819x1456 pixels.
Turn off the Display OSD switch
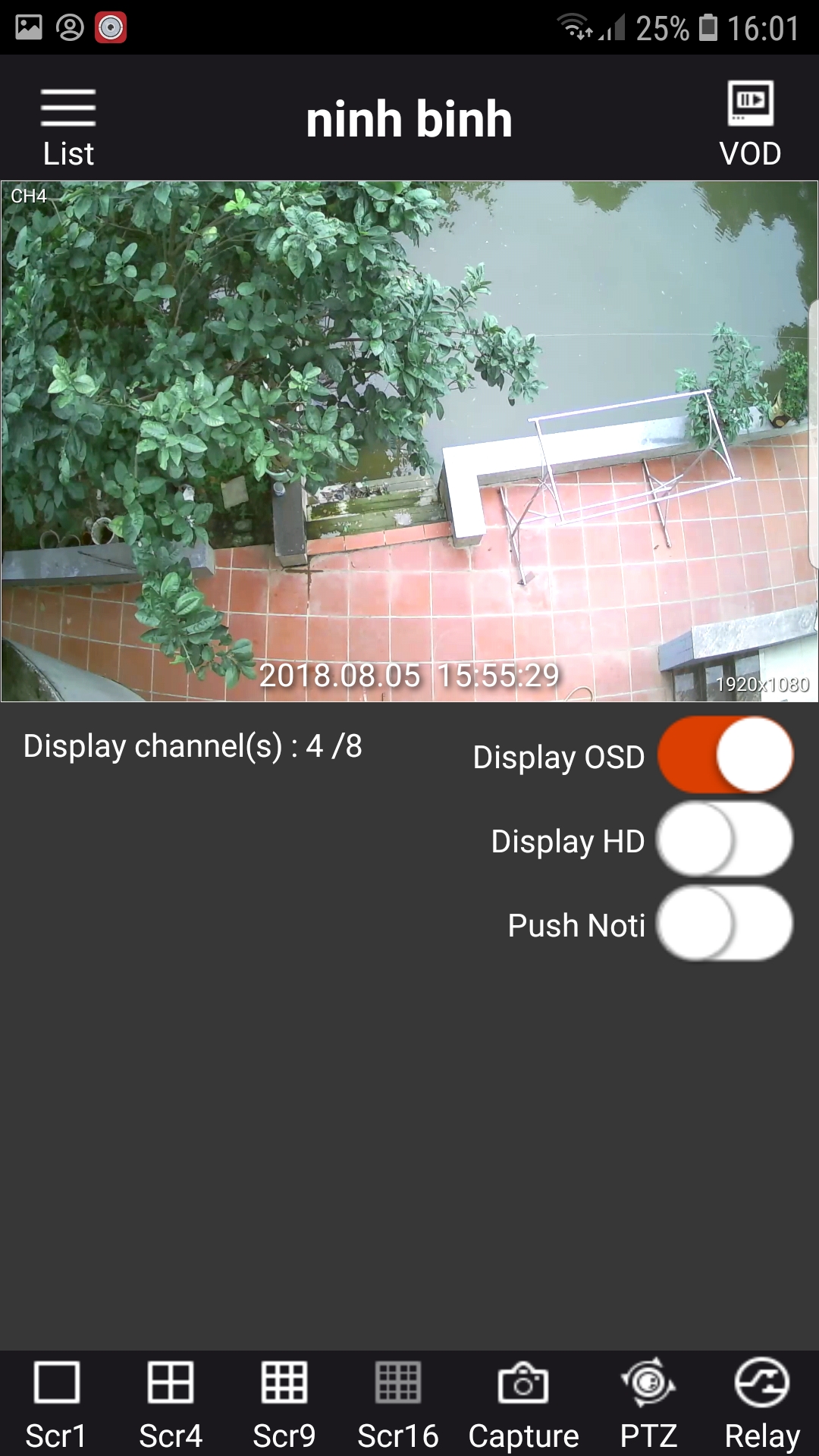pos(725,756)
